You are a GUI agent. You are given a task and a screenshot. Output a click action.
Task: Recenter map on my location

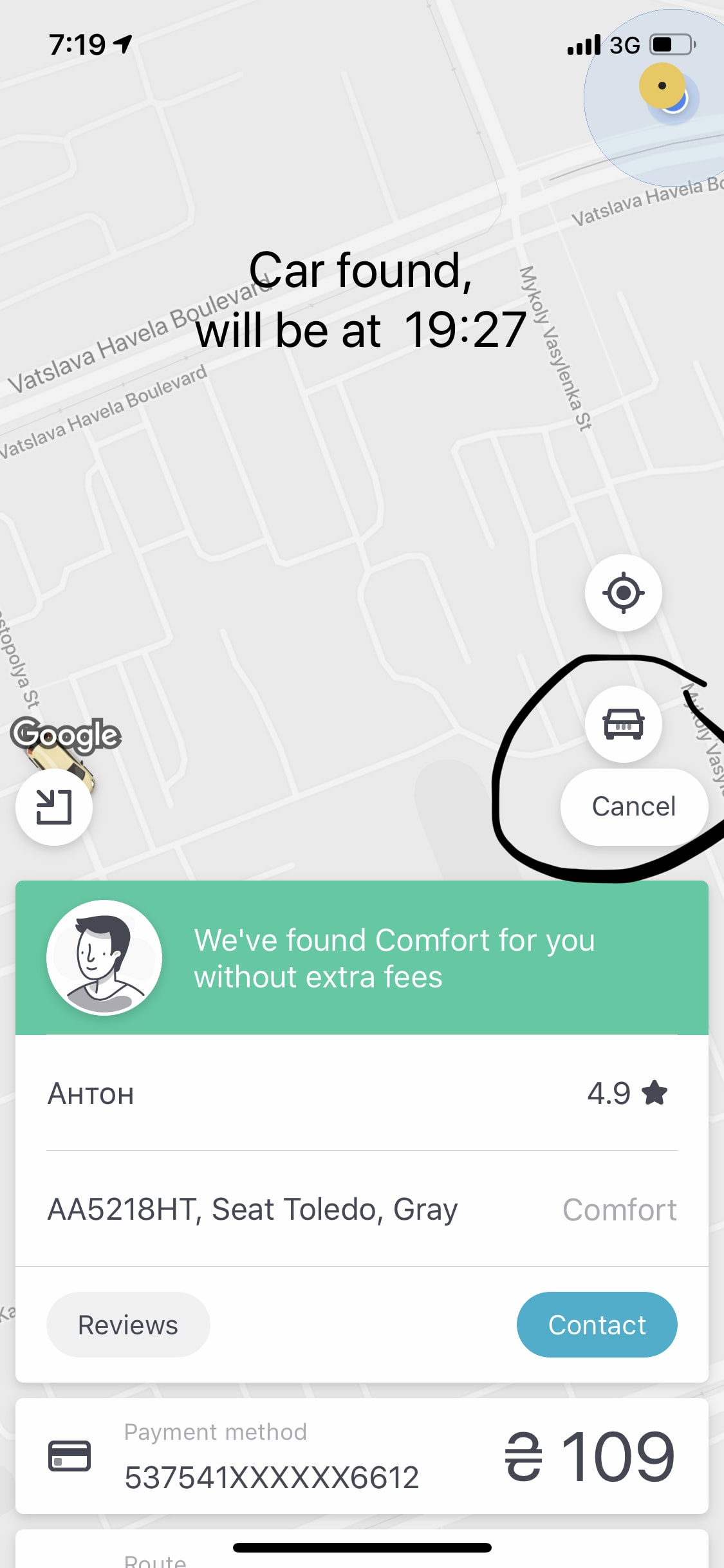[x=623, y=593]
